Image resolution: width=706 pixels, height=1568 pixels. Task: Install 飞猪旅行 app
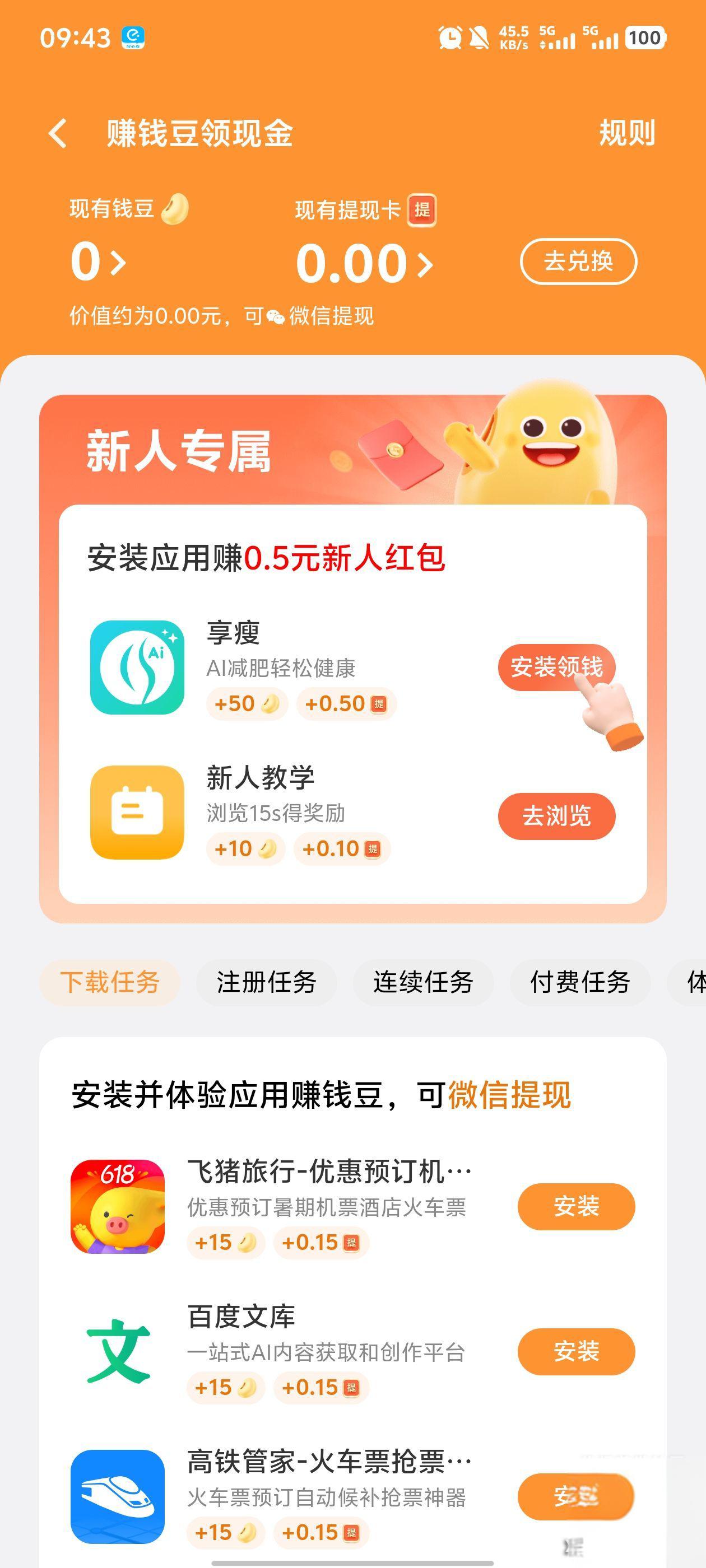[x=575, y=1206]
